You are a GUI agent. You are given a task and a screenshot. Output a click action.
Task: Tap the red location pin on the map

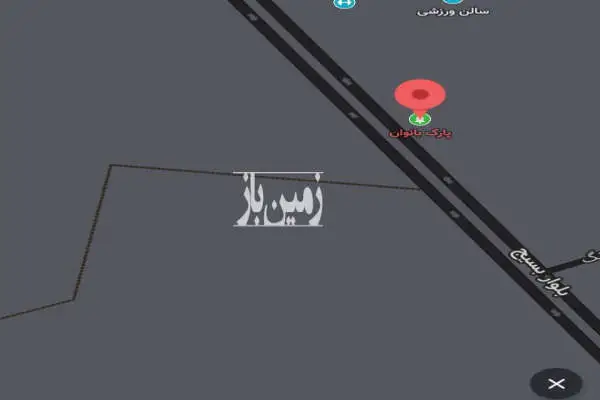point(420,98)
